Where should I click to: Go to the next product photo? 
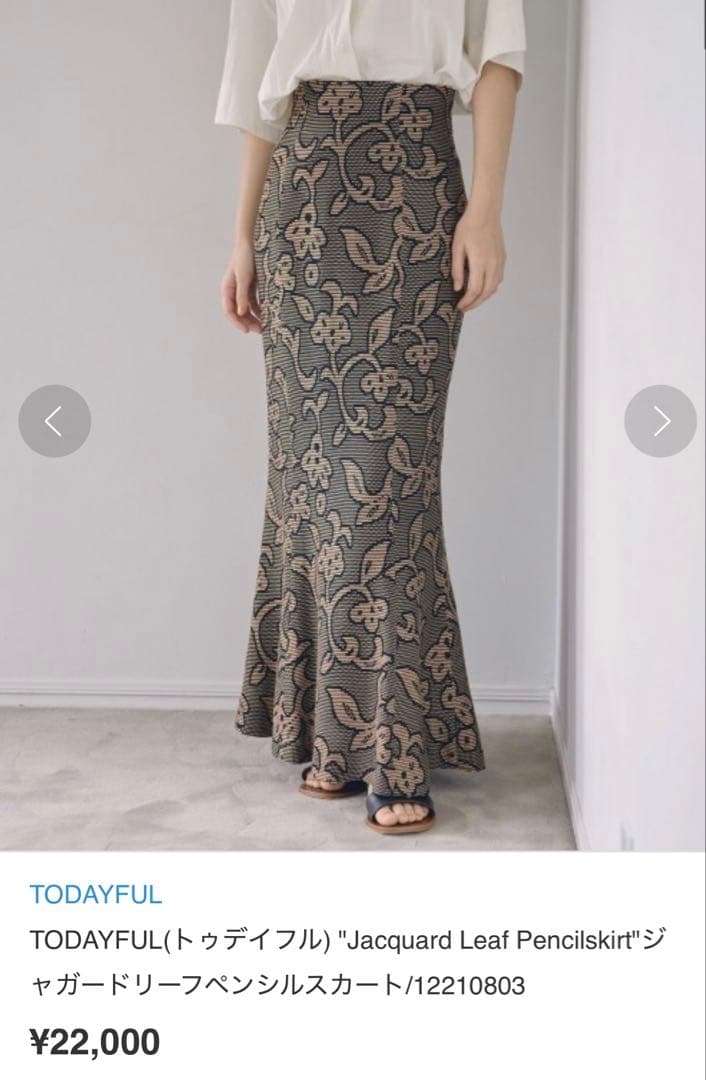[x=660, y=421]
